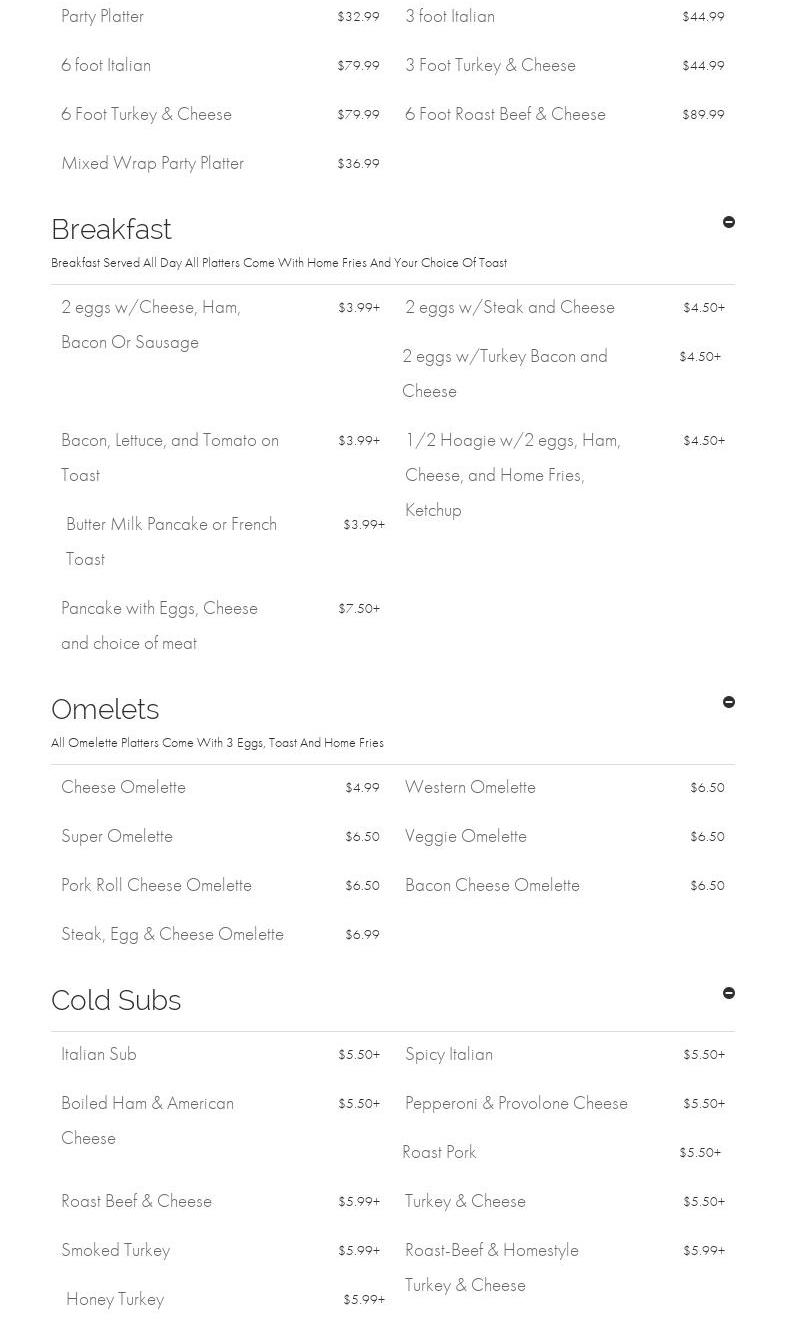Collapse the Cold Subs section
Image resolution: width=785 pixels, height=1335 pixels.
(729, 993)
